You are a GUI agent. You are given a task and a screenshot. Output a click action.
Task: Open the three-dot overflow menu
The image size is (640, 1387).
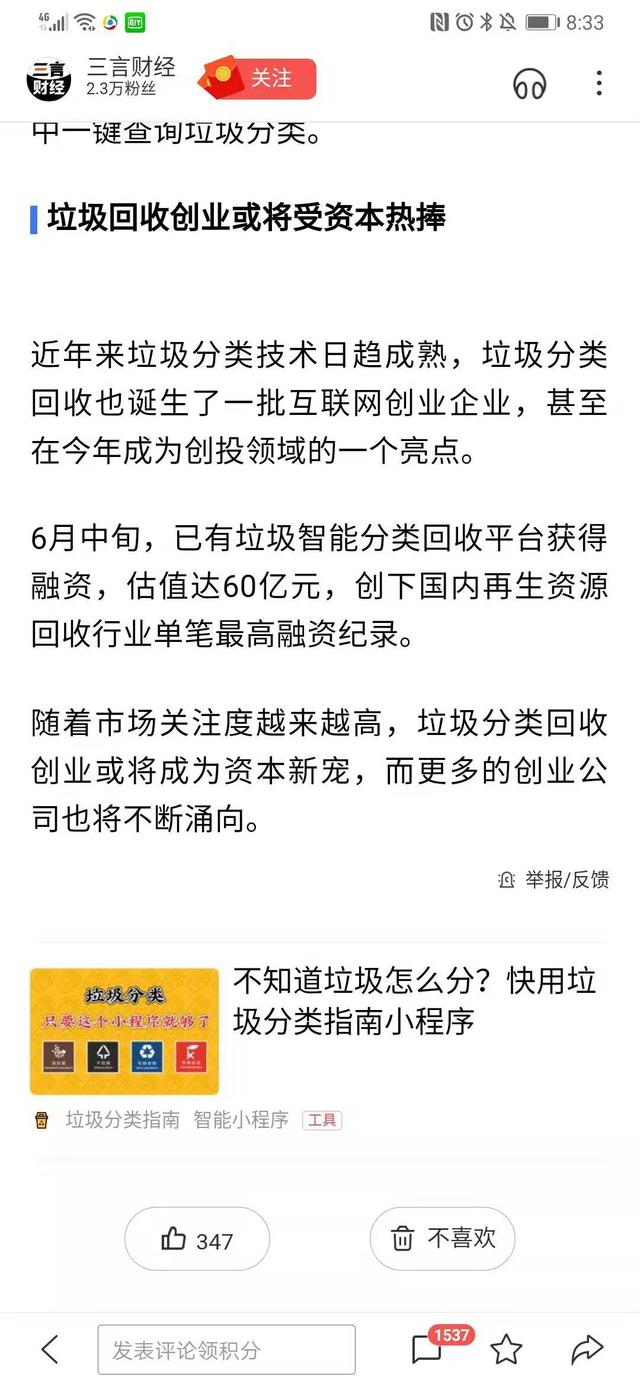598,83
